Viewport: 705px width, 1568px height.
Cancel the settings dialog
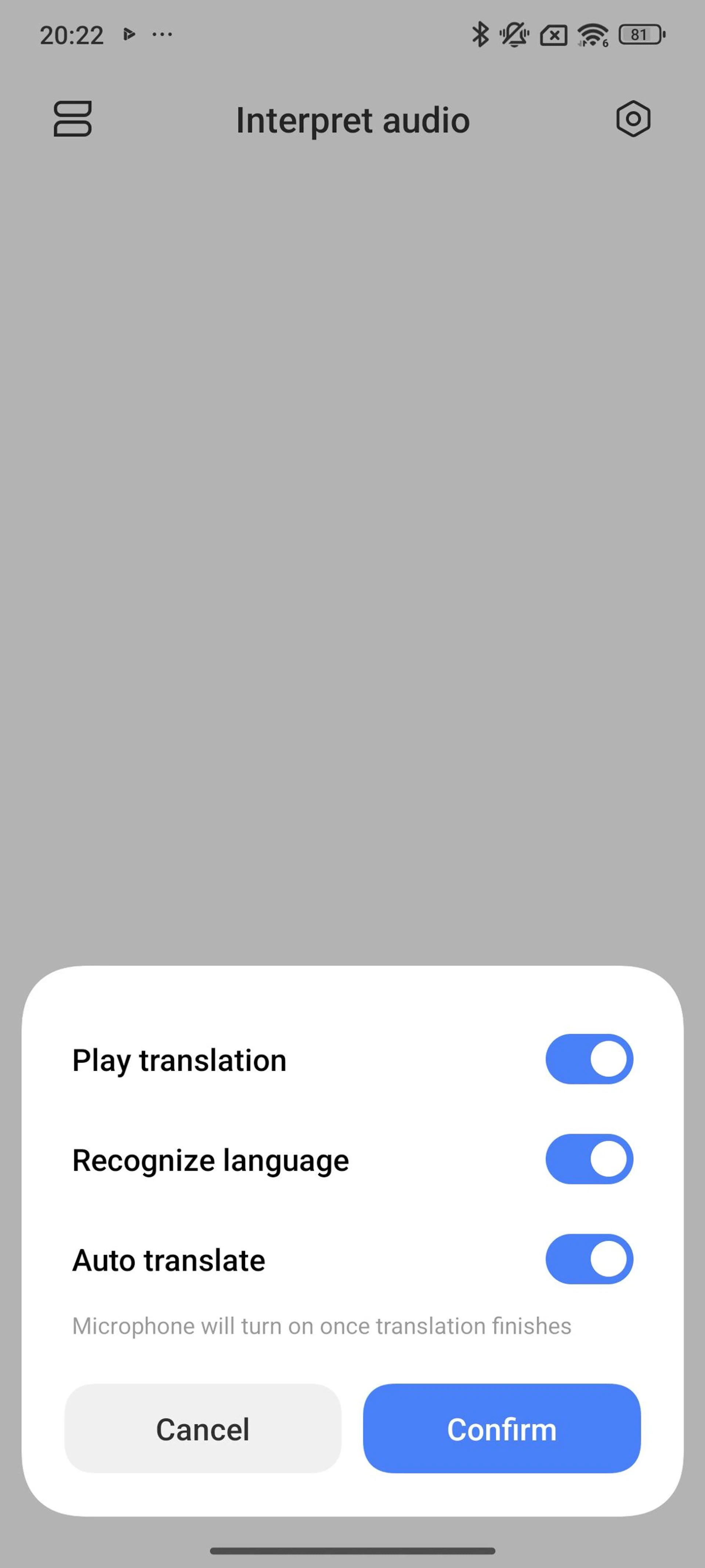203,1428
